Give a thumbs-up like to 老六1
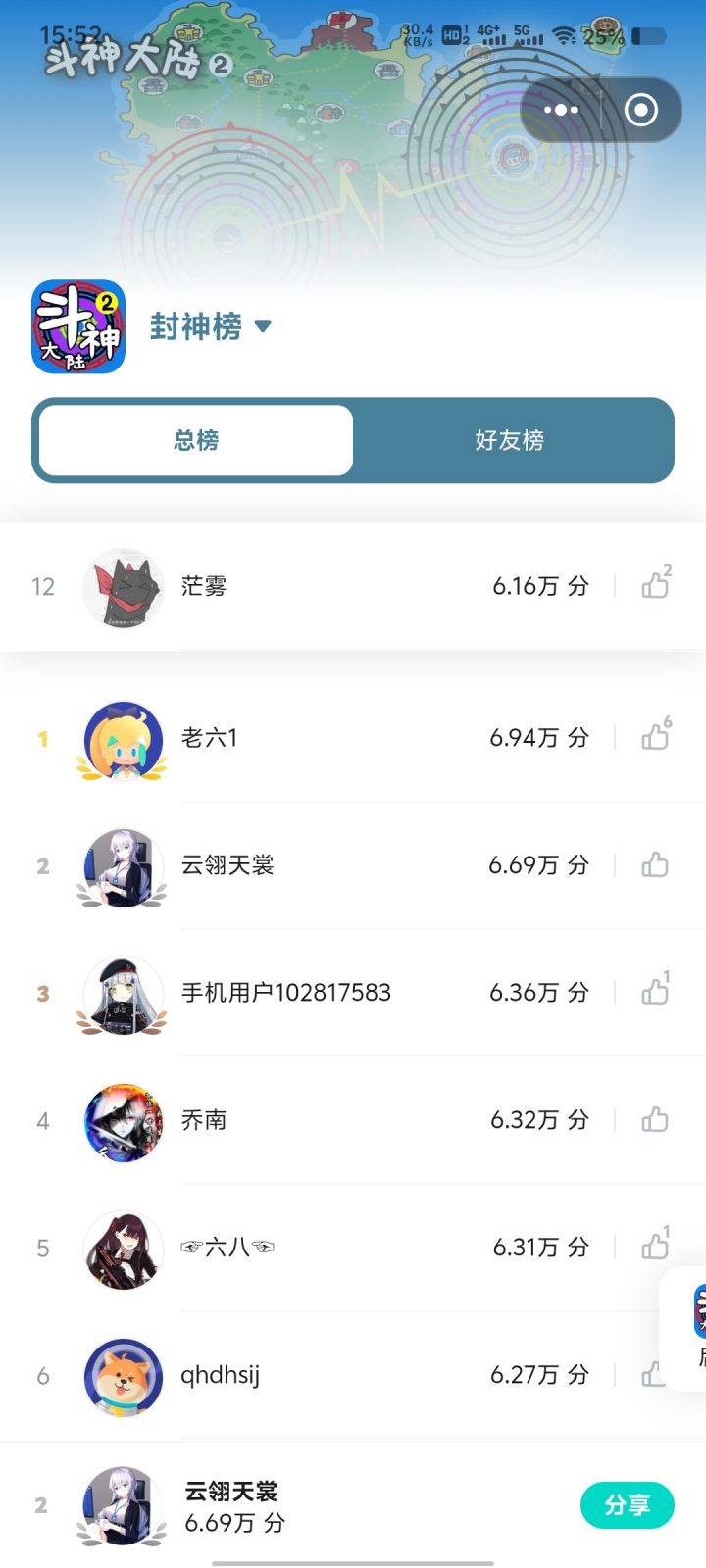This screenshot has height=1568, width=706. tap(655, 737)
